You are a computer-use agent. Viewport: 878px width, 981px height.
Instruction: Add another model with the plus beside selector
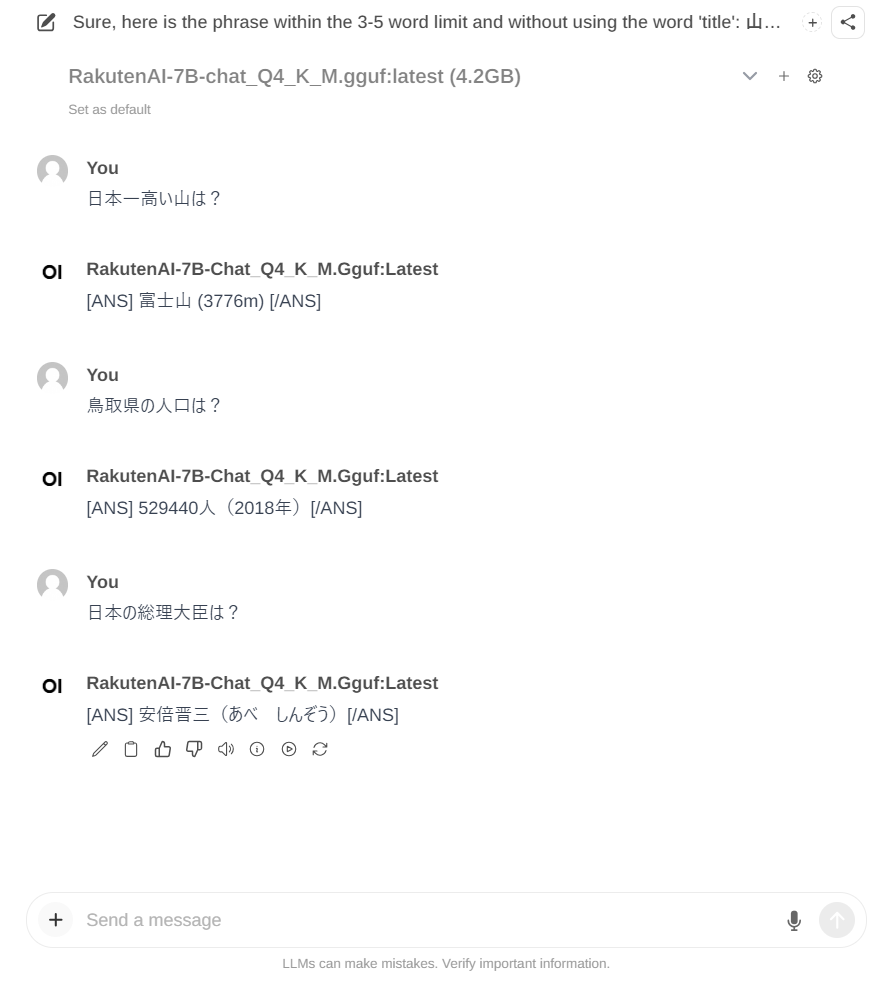[x=784, y=76]
